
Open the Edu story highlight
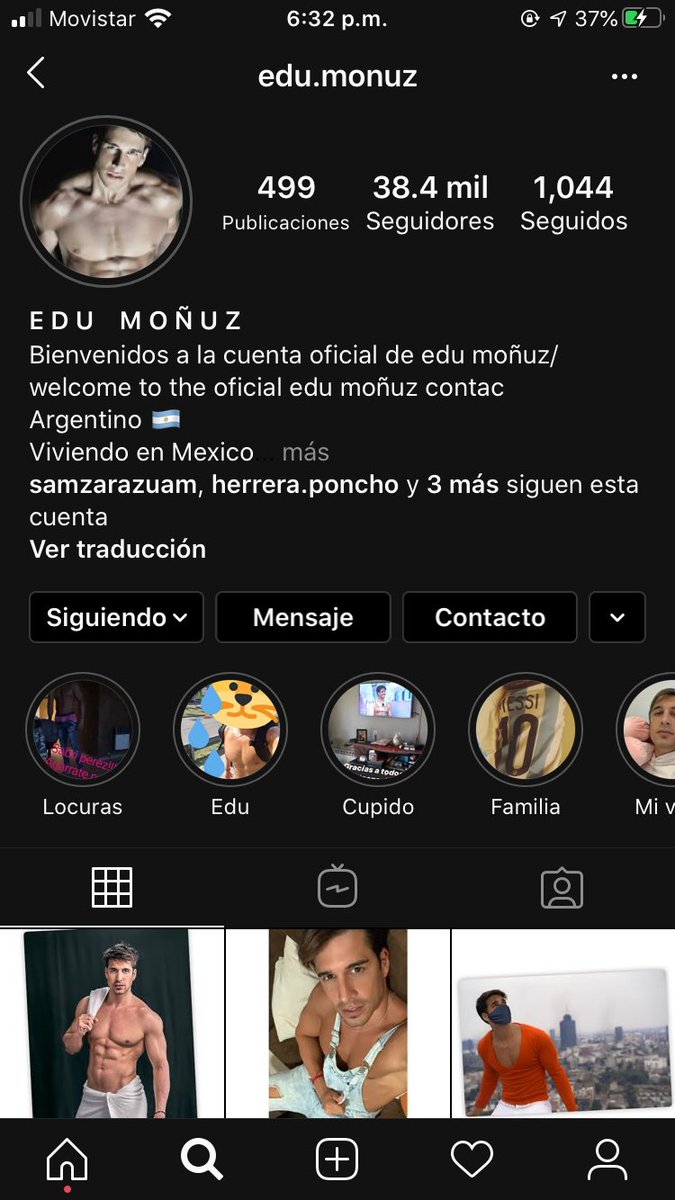[x=230, y=729]
